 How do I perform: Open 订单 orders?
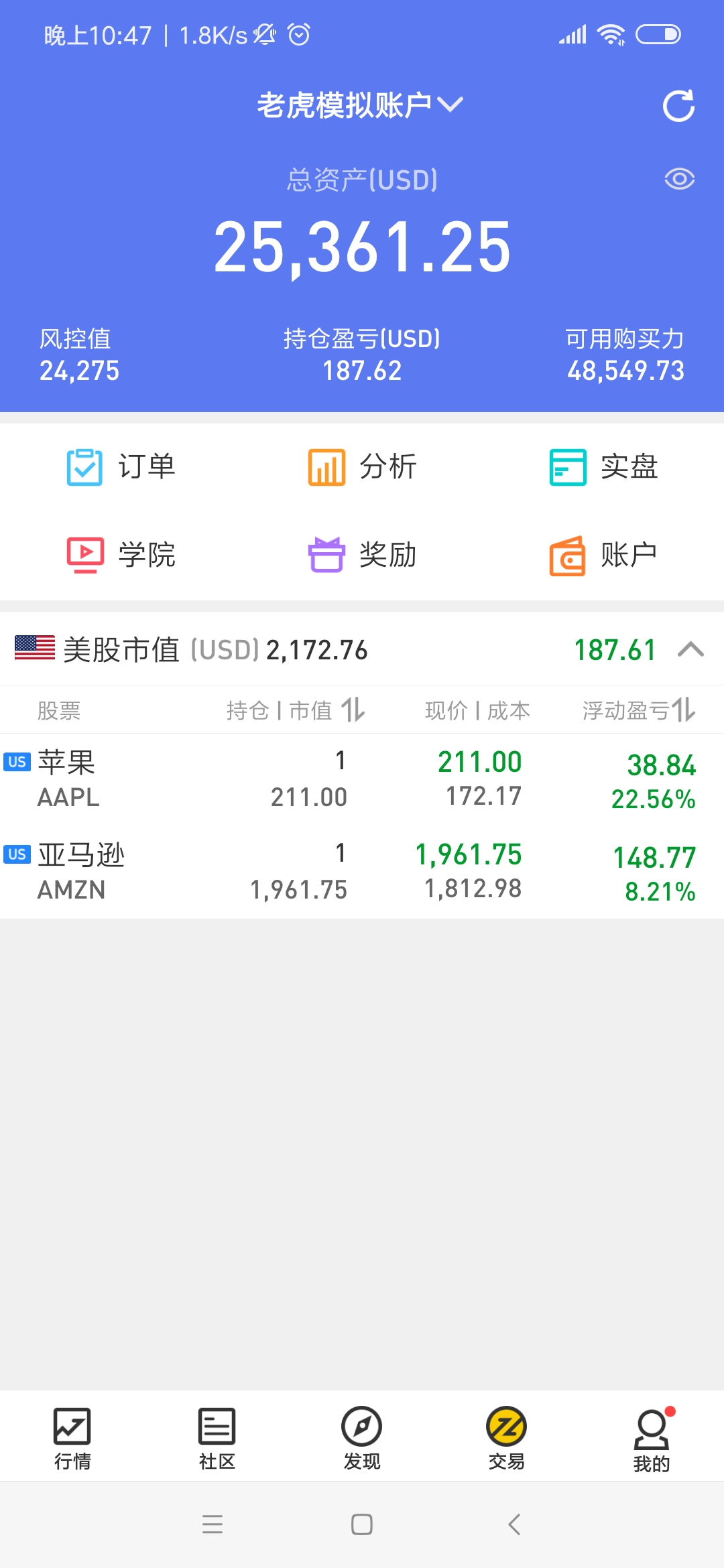[x=121, y=467]
